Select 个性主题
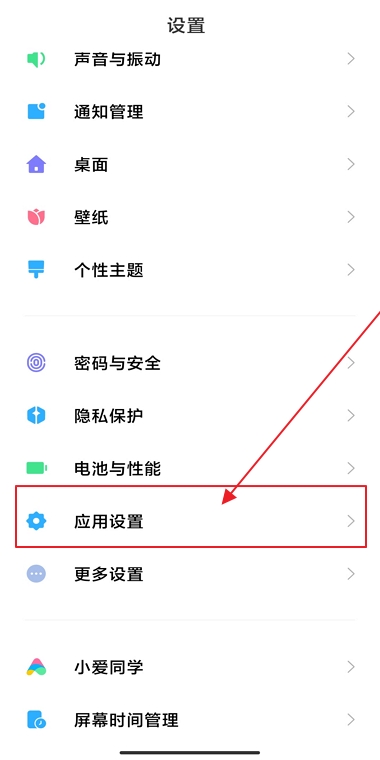 tap(190, 270)
